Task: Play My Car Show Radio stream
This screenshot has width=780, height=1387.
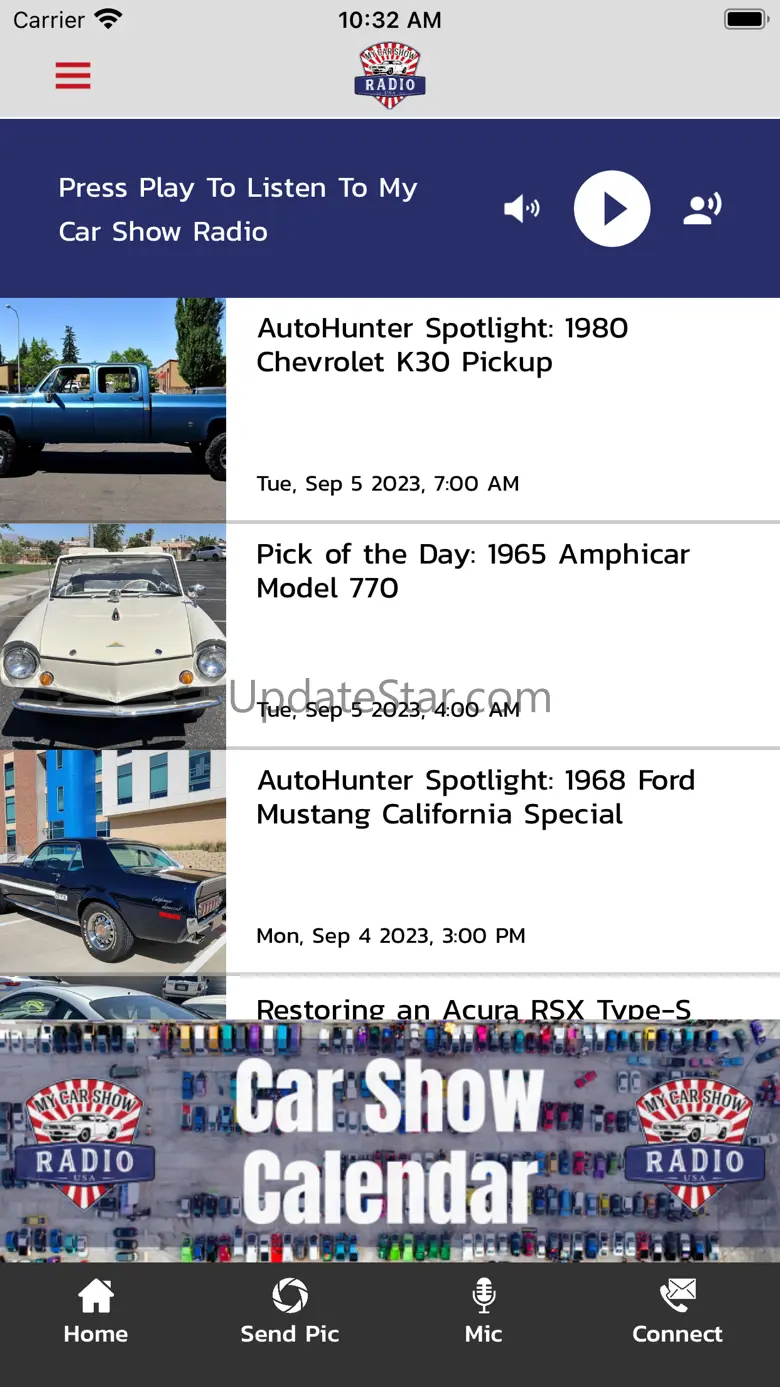Action: 611,209
